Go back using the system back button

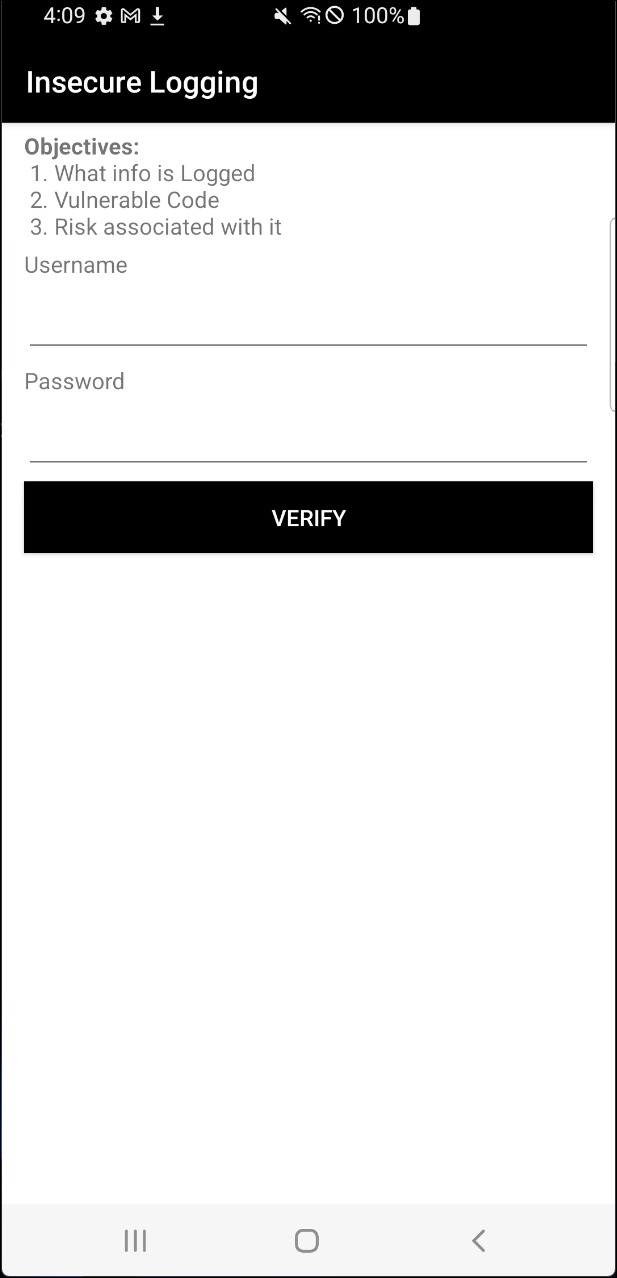click(x=478, y=1241)
